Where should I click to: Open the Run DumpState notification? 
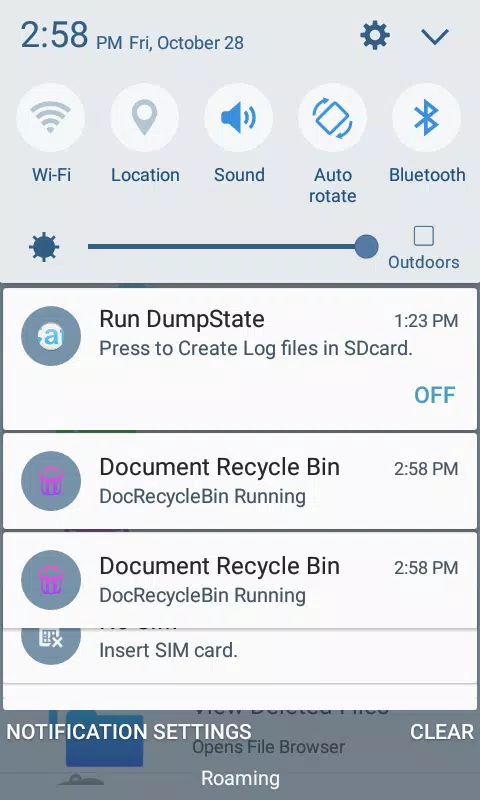click(240, 359)
